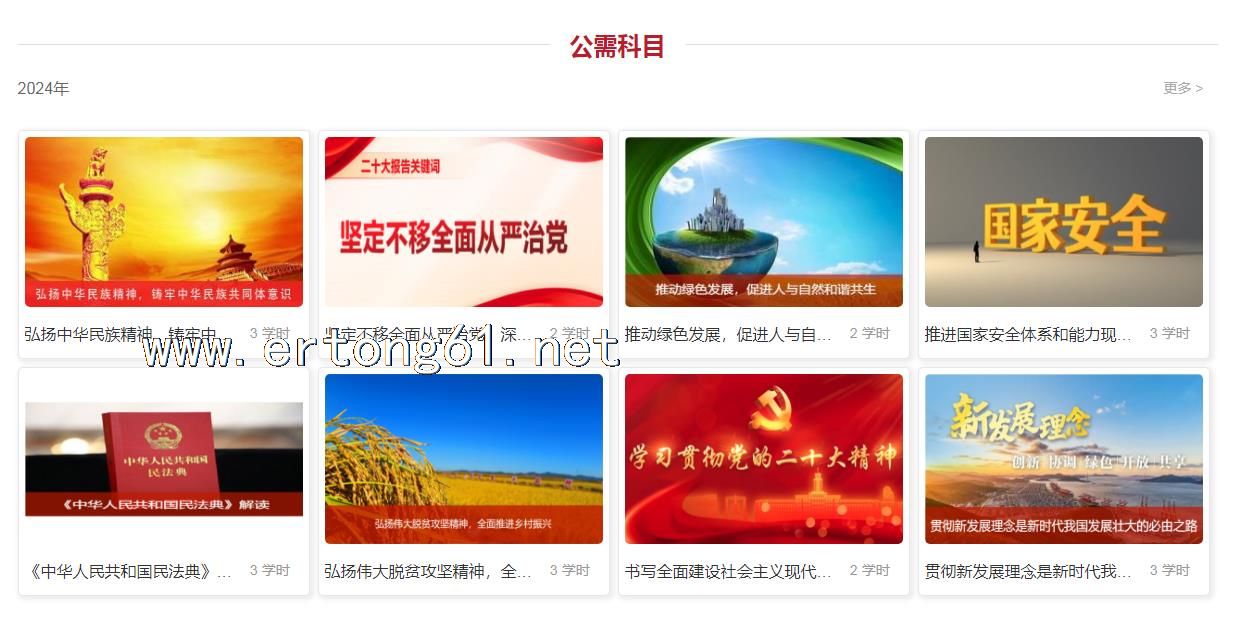Open the 《中华人民共和国民法典》 course

point(164,459)
